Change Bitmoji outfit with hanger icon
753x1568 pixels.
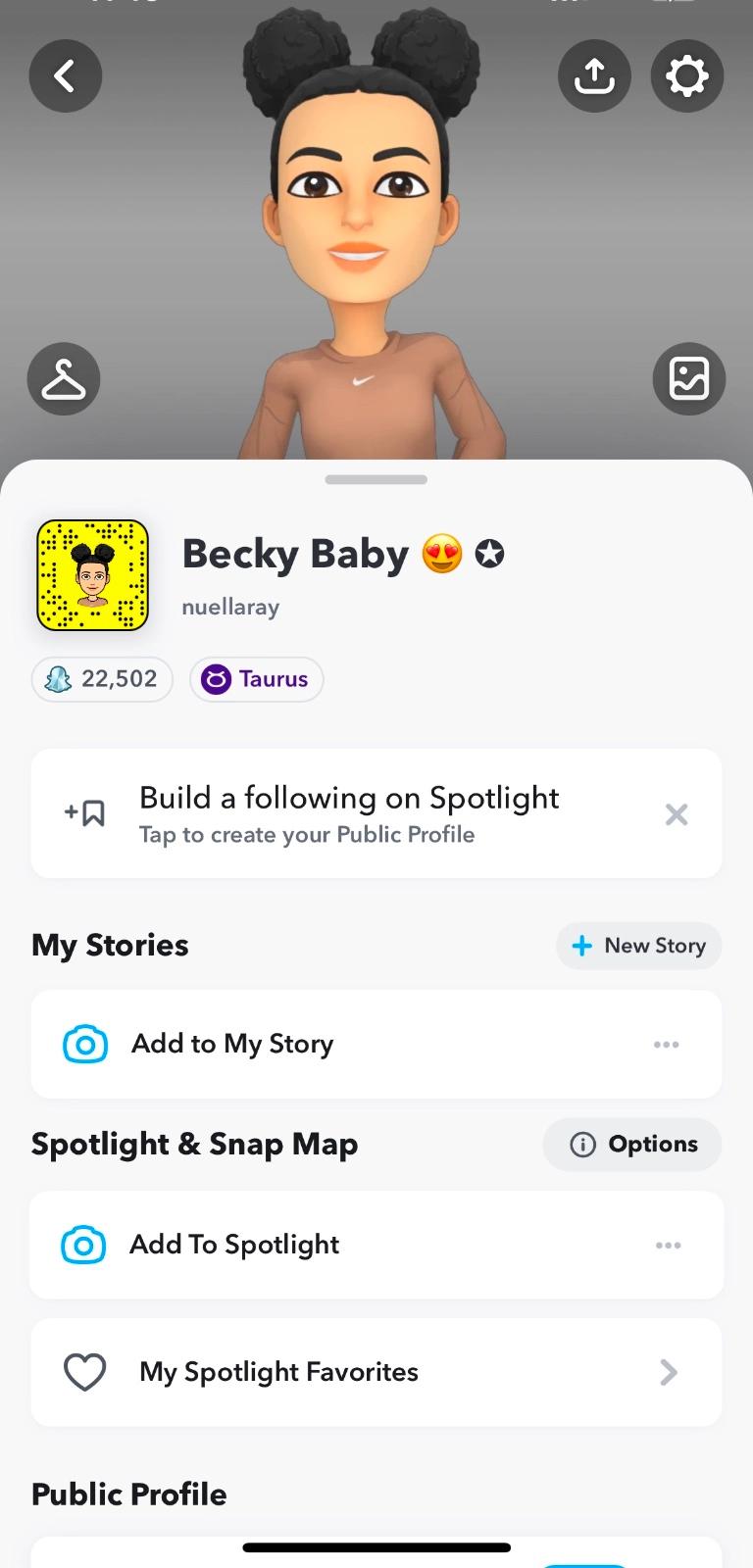tap(64, 378)
